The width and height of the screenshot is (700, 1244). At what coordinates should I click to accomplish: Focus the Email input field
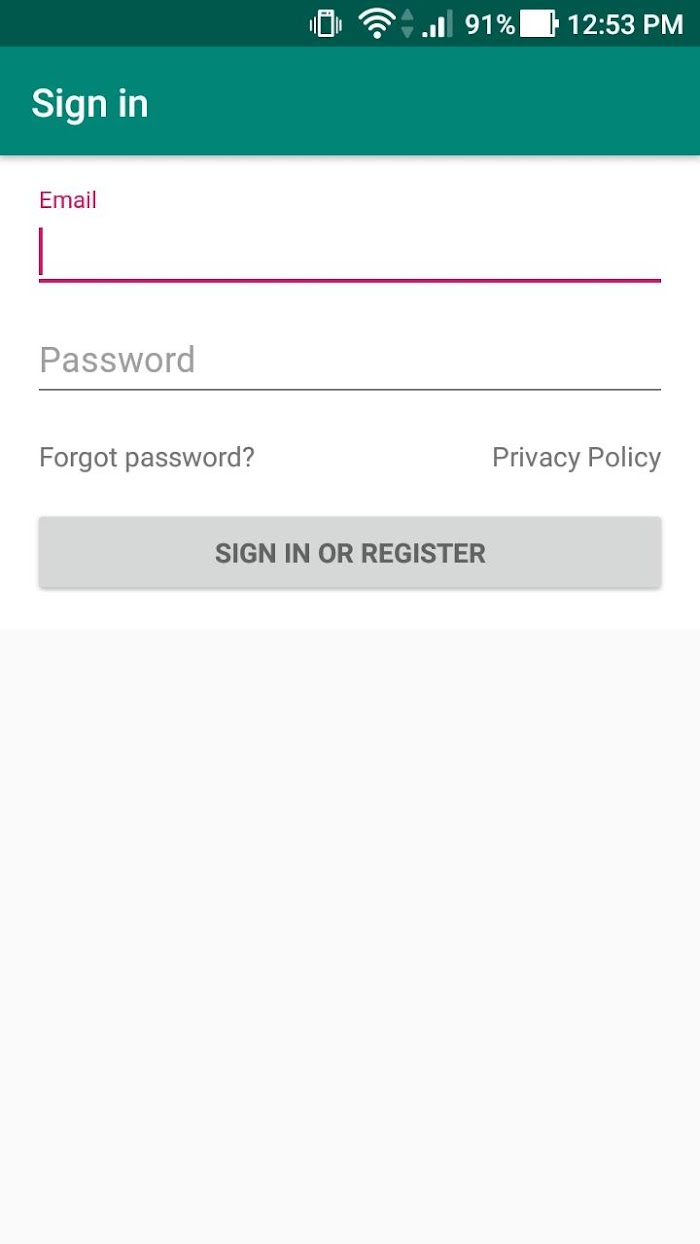tap(350, 252)
